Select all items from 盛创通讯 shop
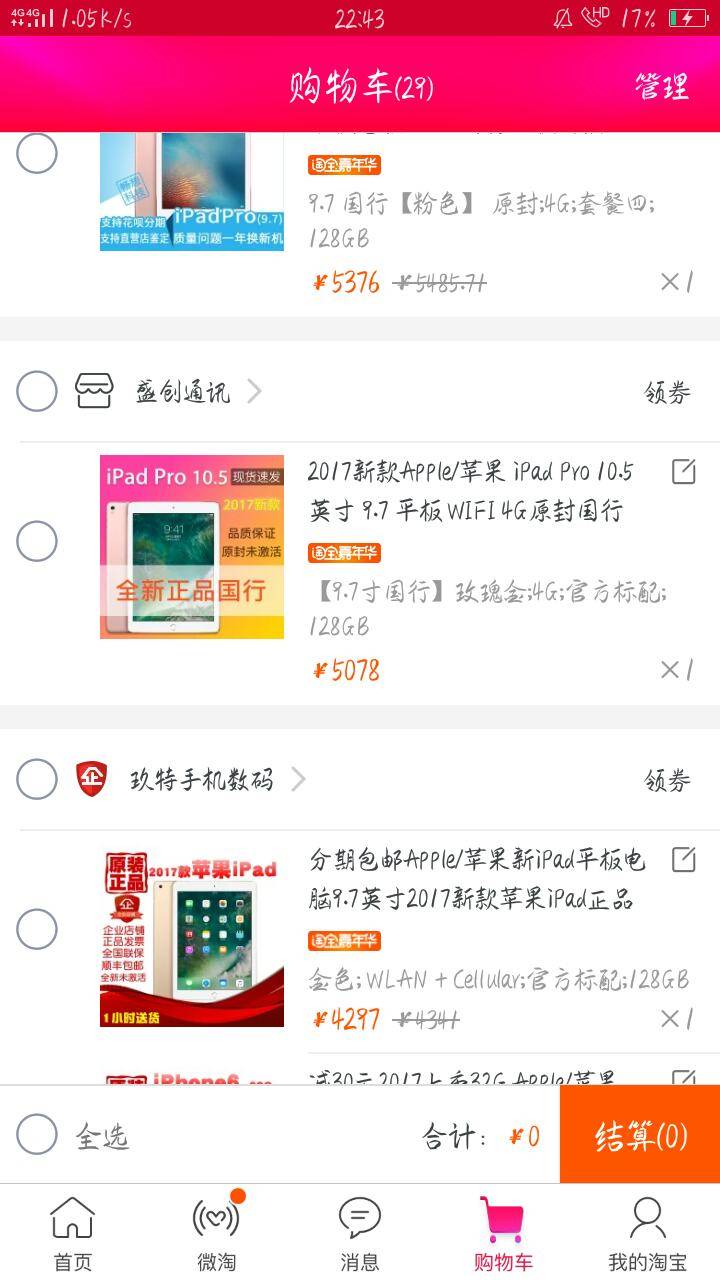This screenshot has width=720, height=1280. point(37,391)
